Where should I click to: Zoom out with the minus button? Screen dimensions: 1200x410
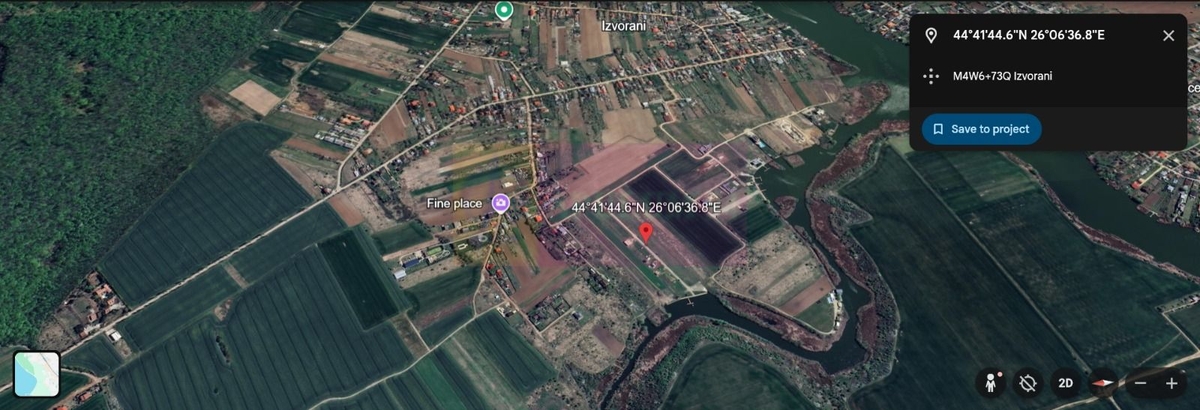tap(1139, 383)
